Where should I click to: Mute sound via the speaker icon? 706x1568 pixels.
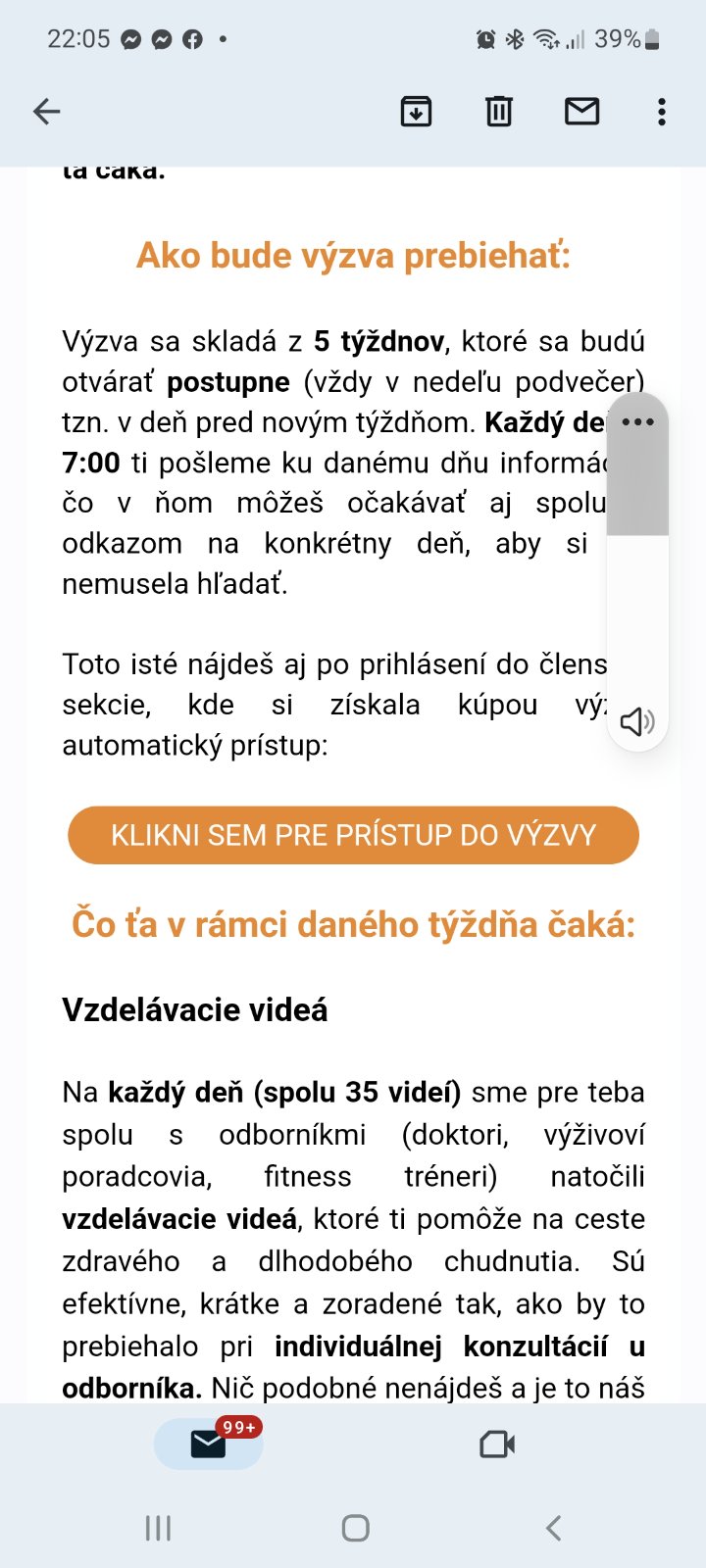637,722
